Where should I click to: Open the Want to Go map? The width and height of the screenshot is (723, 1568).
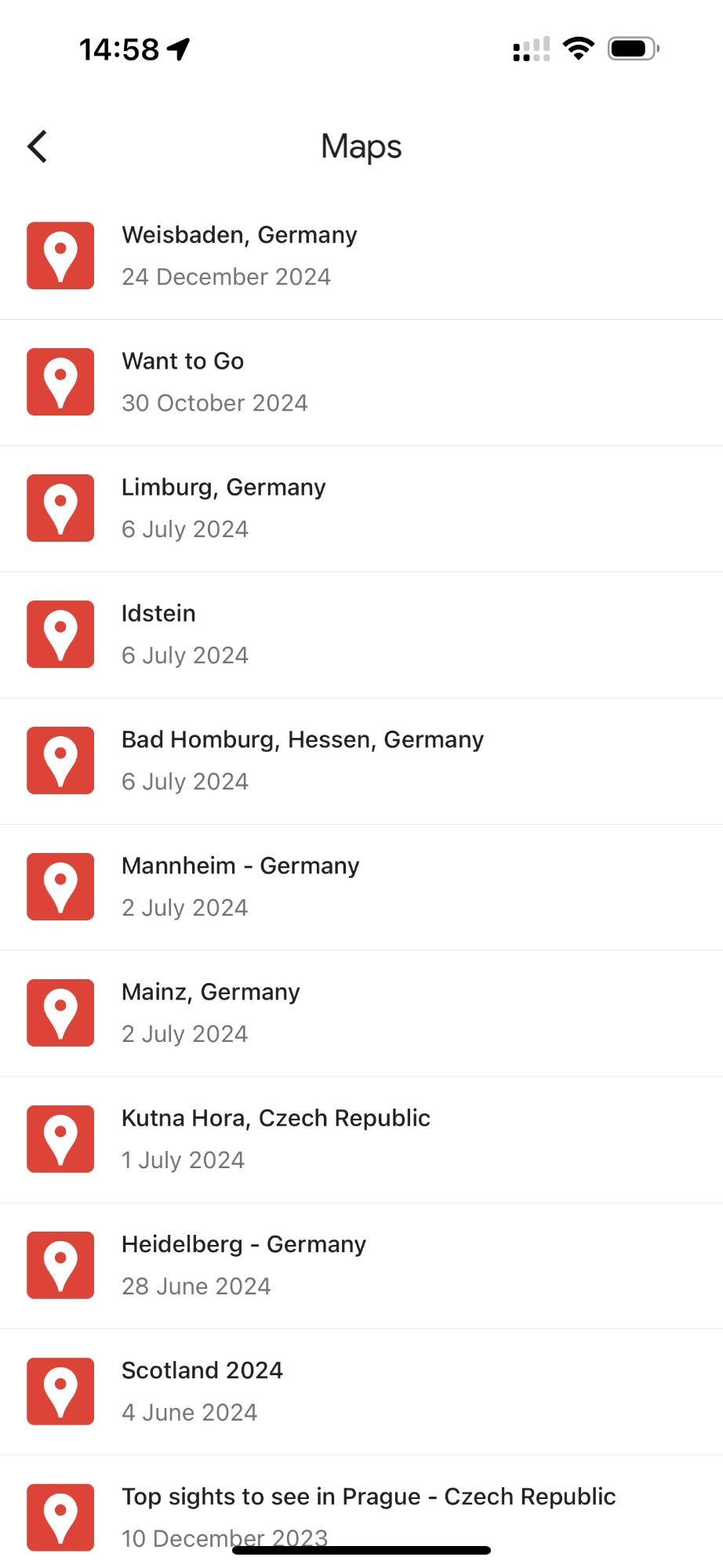pos(361,383)
